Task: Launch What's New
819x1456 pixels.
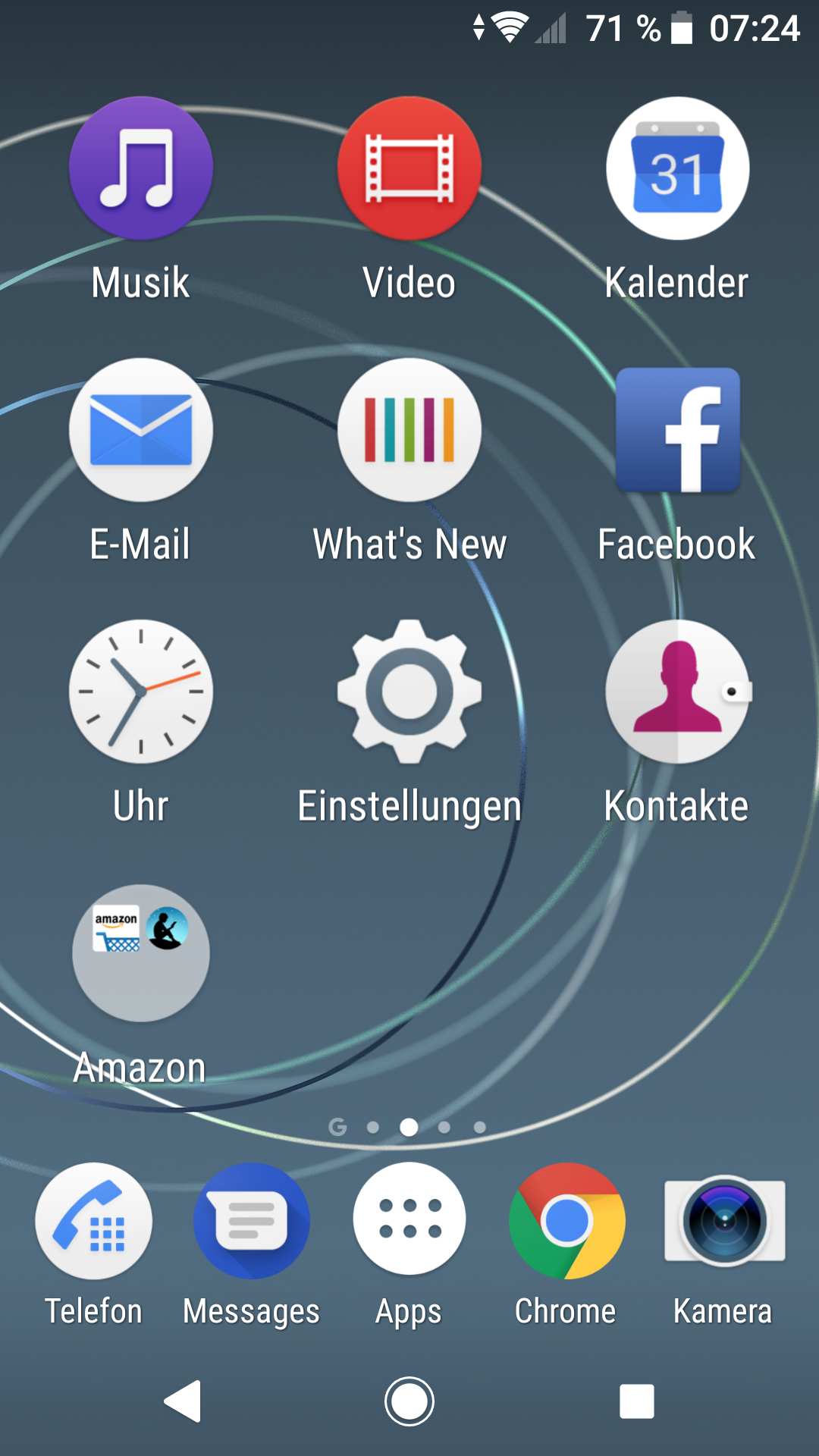Action: pos(409,430)
